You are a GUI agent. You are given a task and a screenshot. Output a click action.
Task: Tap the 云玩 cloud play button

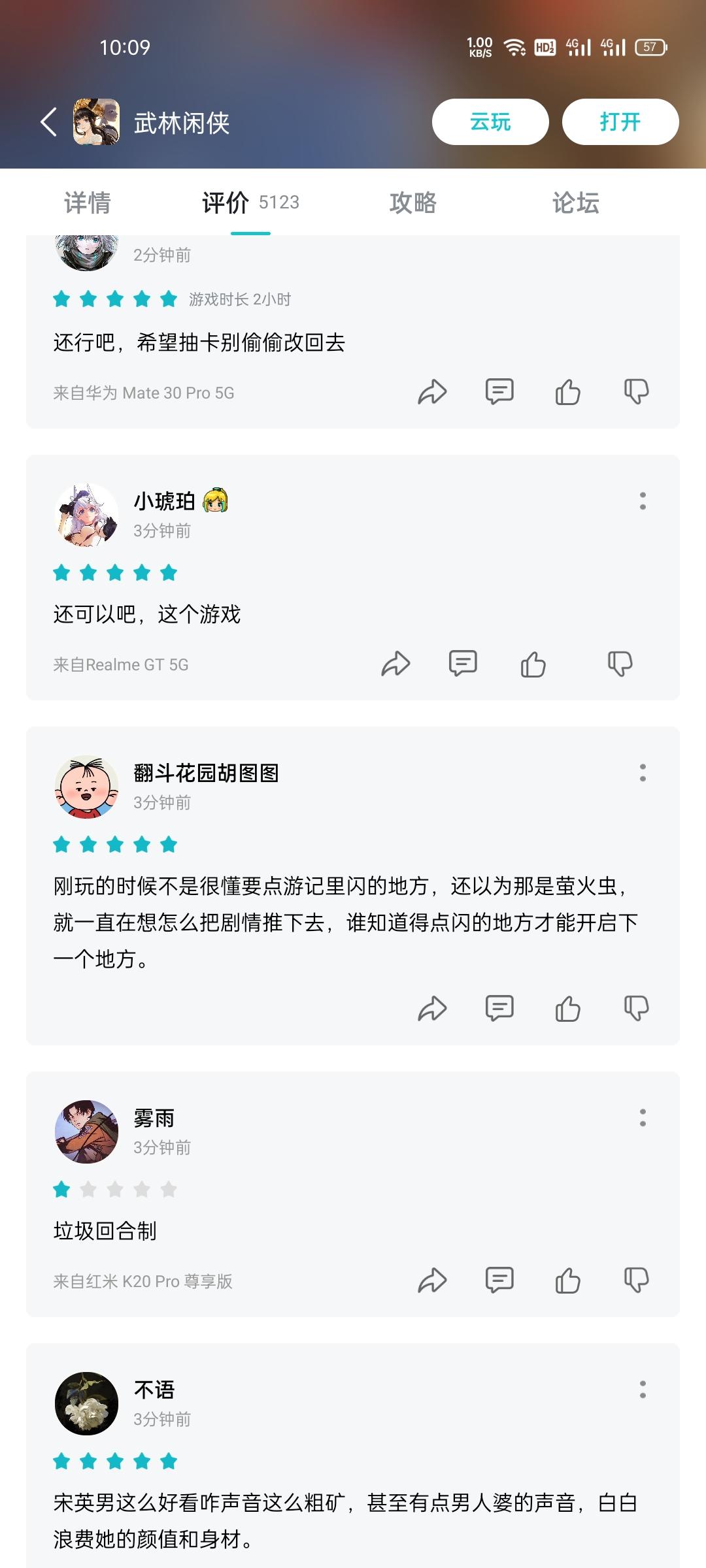pyautogui.click(x=490, y=122)
